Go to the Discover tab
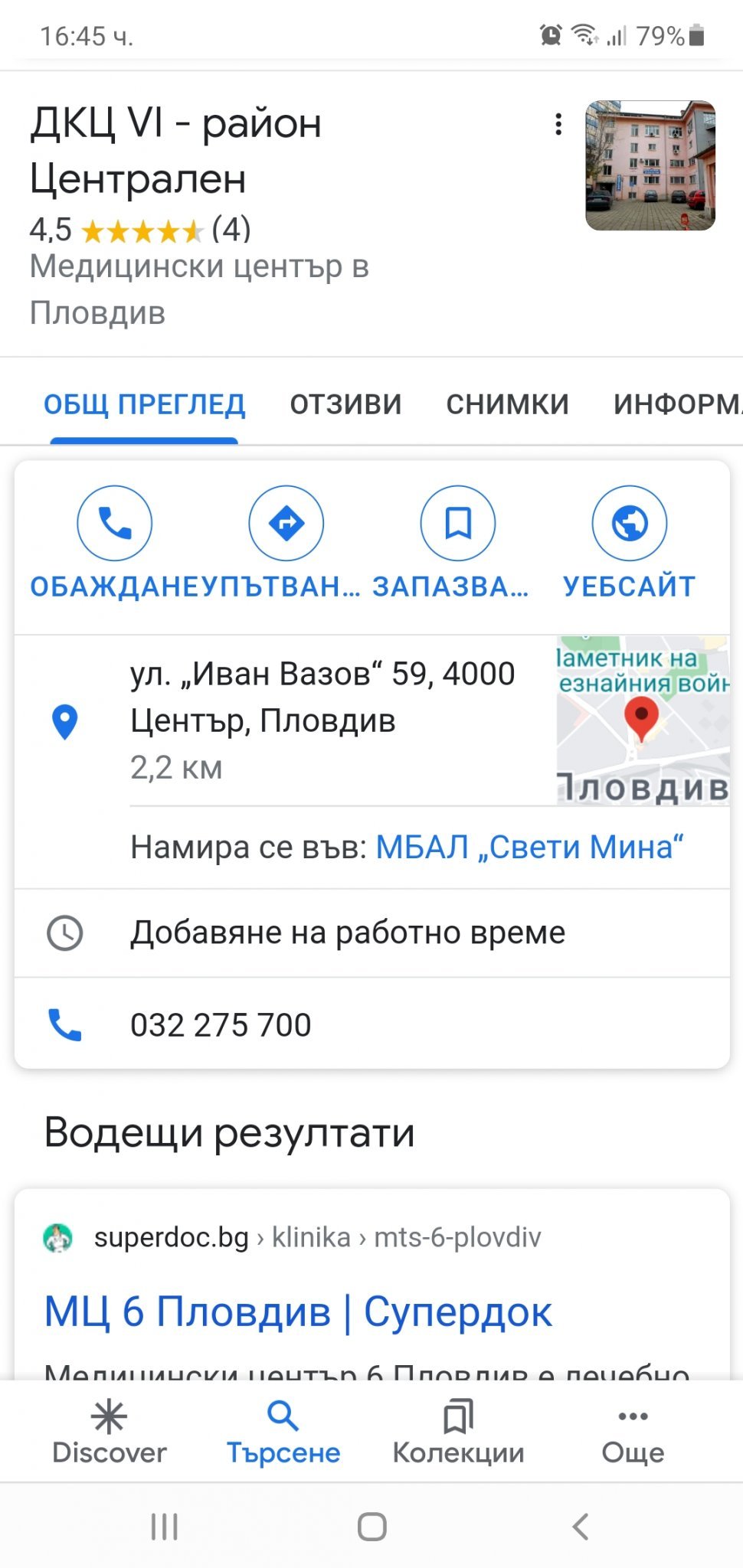This screenshot has height=1568, width=743. (x=109, y=1432)
